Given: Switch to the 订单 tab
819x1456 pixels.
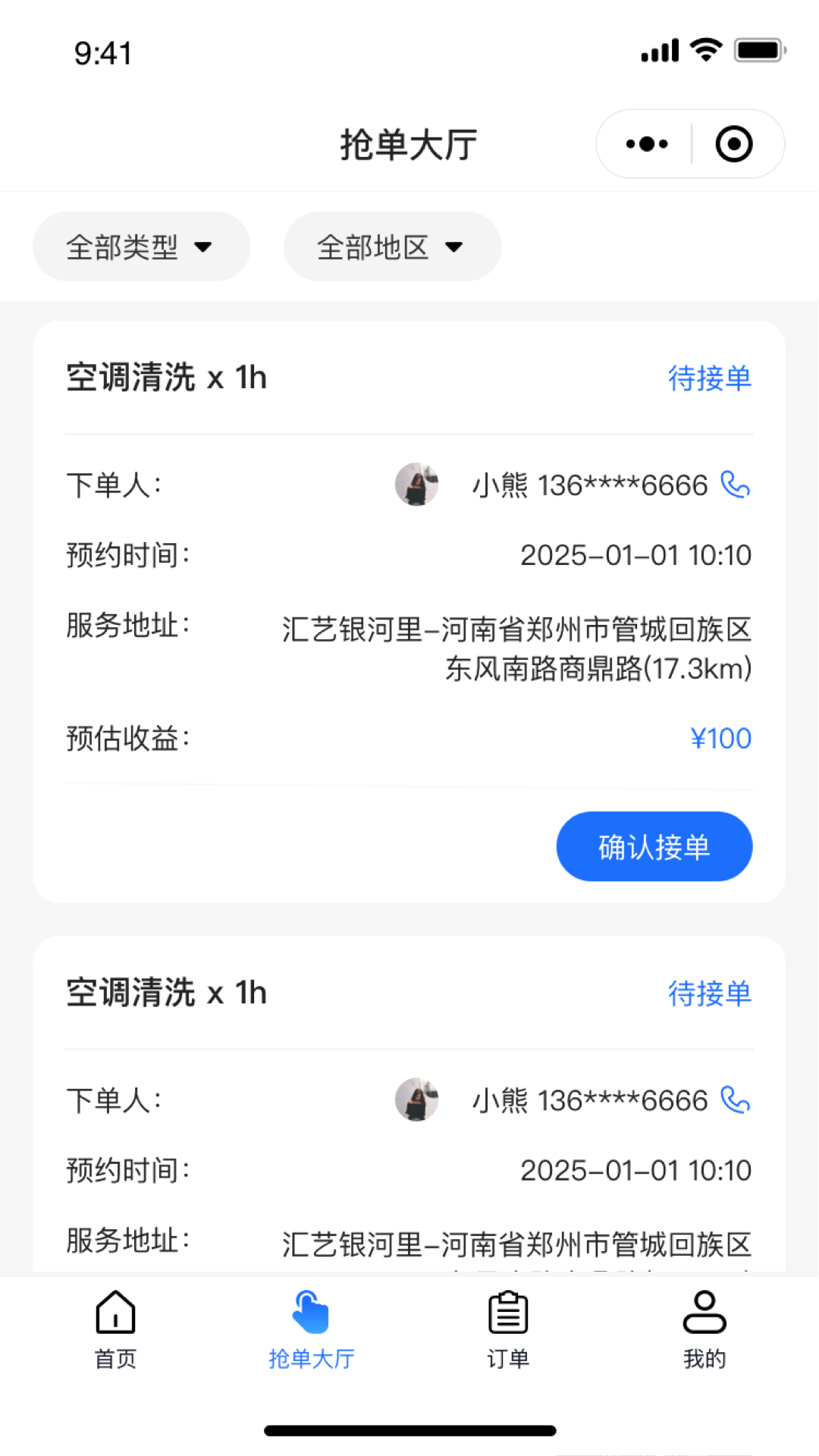Looking at the screenshot, I should click(x=507, y=1331).
